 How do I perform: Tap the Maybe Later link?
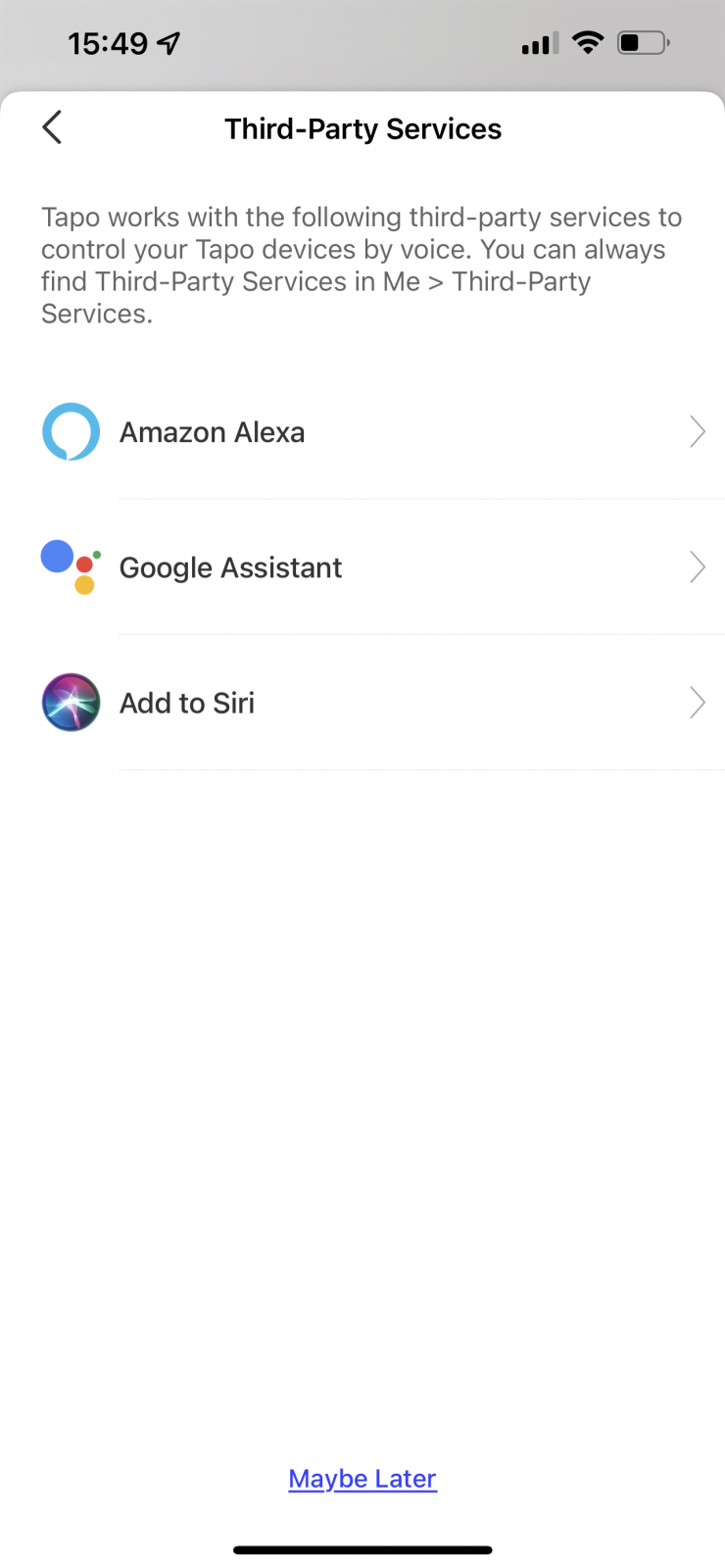(362, 1478)
